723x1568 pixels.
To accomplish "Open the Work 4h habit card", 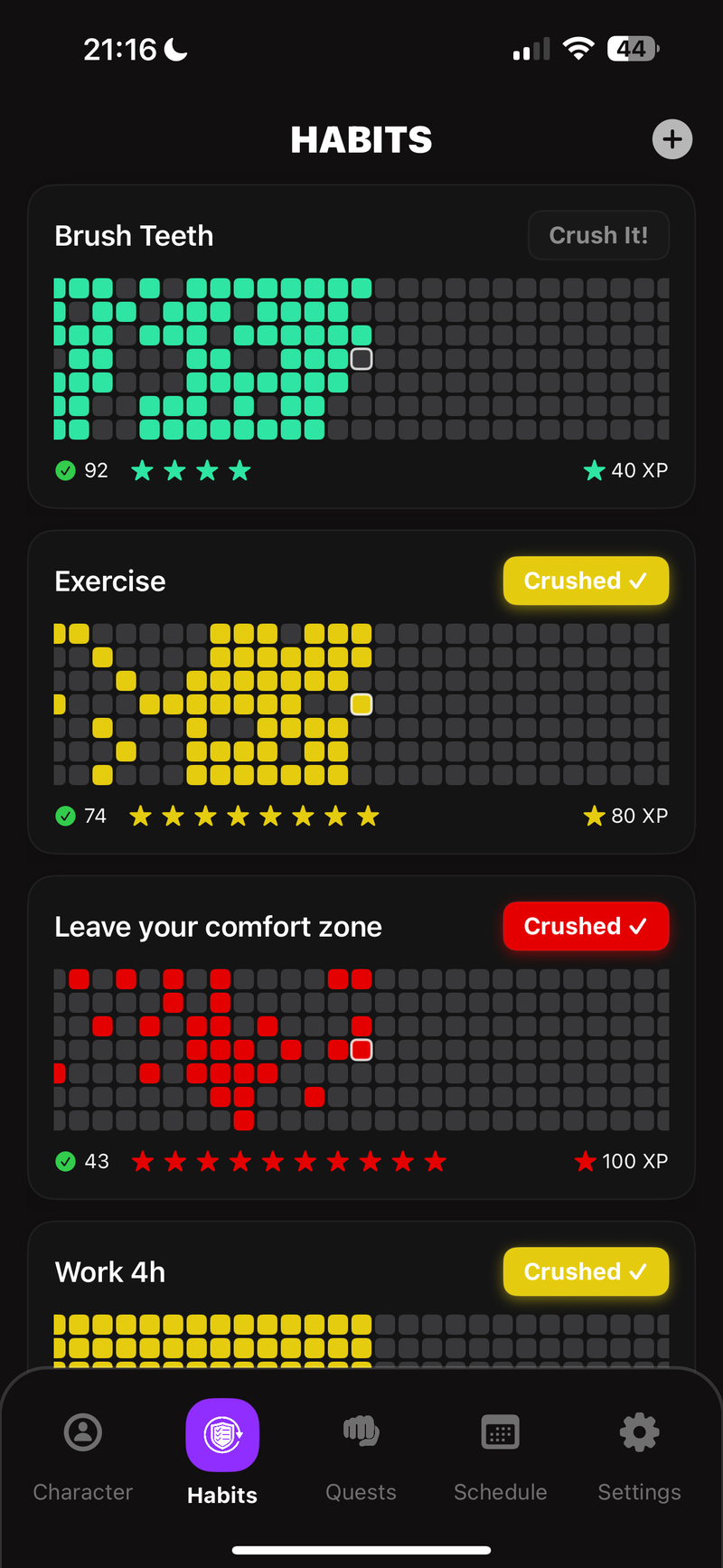I will pos(110,1272).
